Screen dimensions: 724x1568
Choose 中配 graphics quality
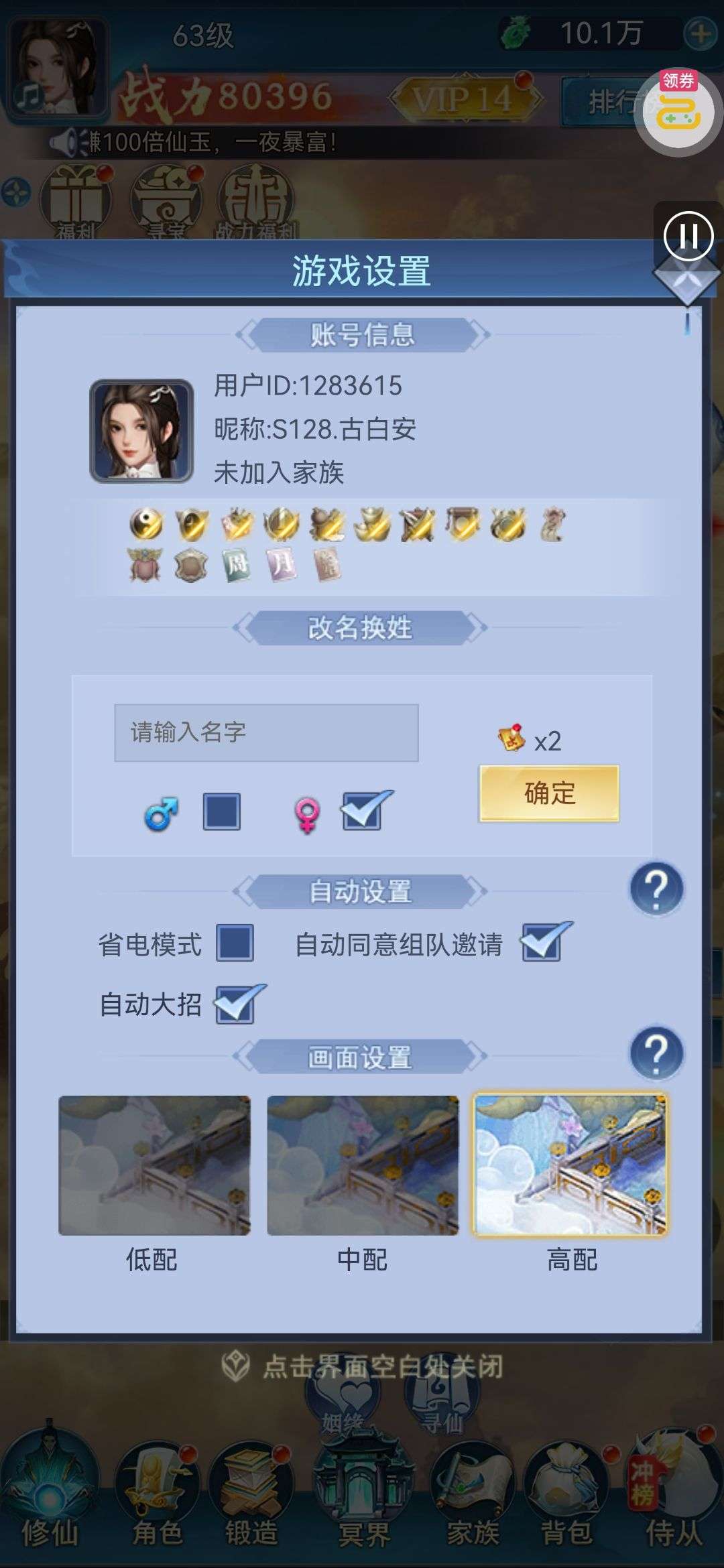(363, 1165)
